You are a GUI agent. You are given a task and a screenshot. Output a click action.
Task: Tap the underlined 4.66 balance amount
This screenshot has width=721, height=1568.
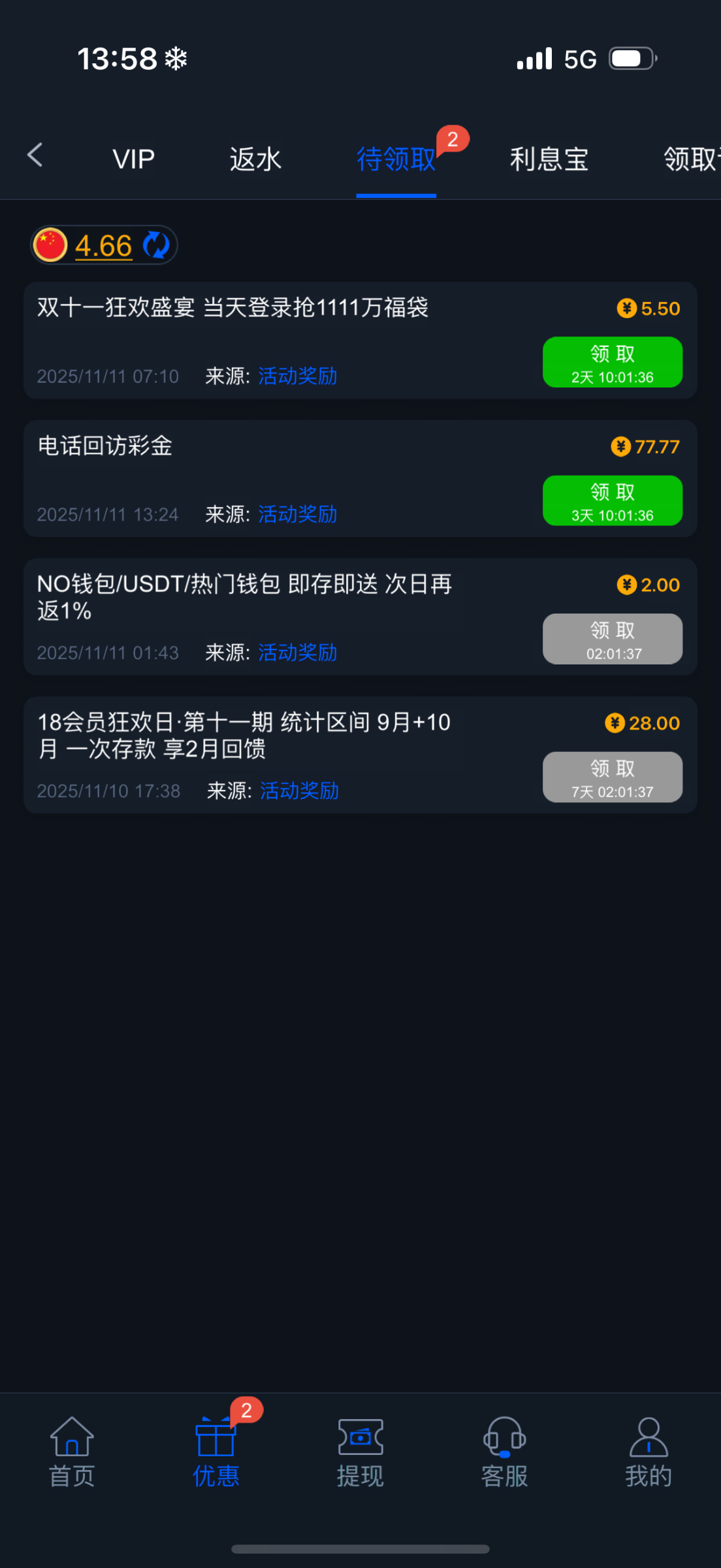coord(103,246)
